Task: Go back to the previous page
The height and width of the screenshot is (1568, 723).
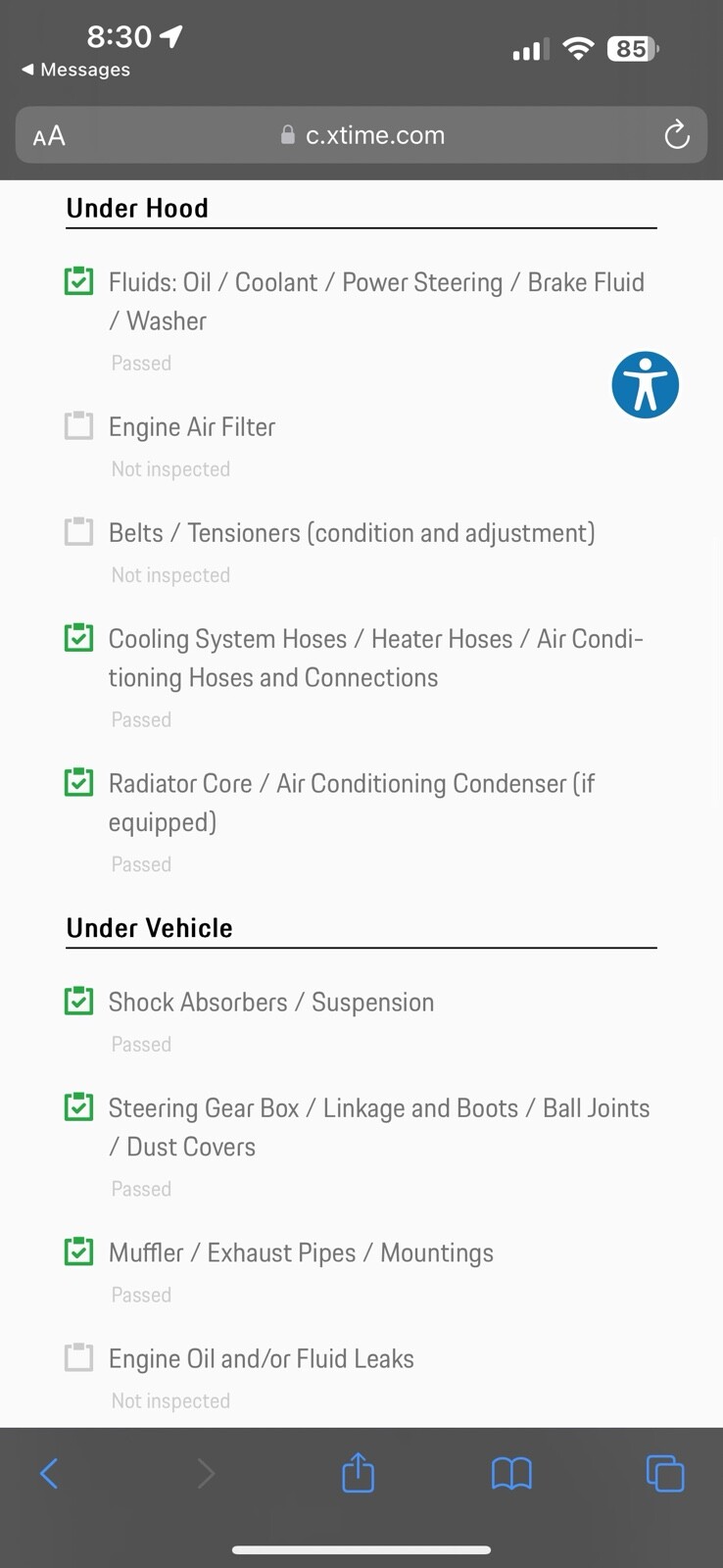Action: coord(49,1473)
